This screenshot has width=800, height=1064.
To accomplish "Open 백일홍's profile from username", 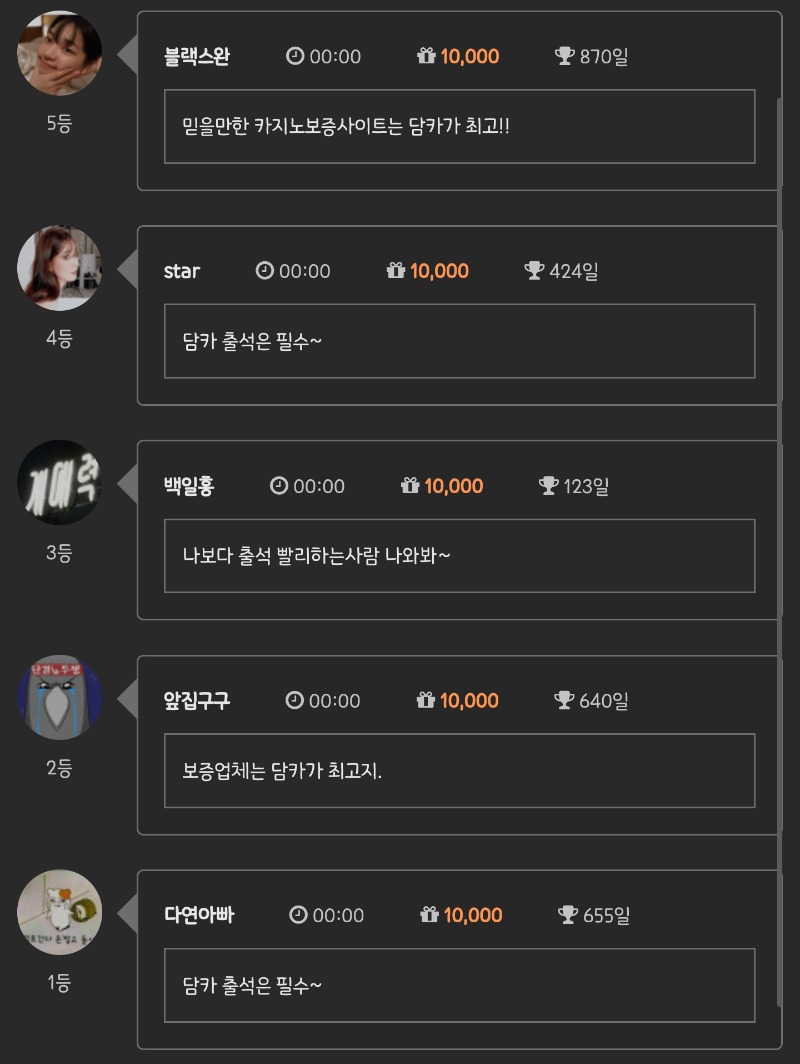I will click(189, 486).
